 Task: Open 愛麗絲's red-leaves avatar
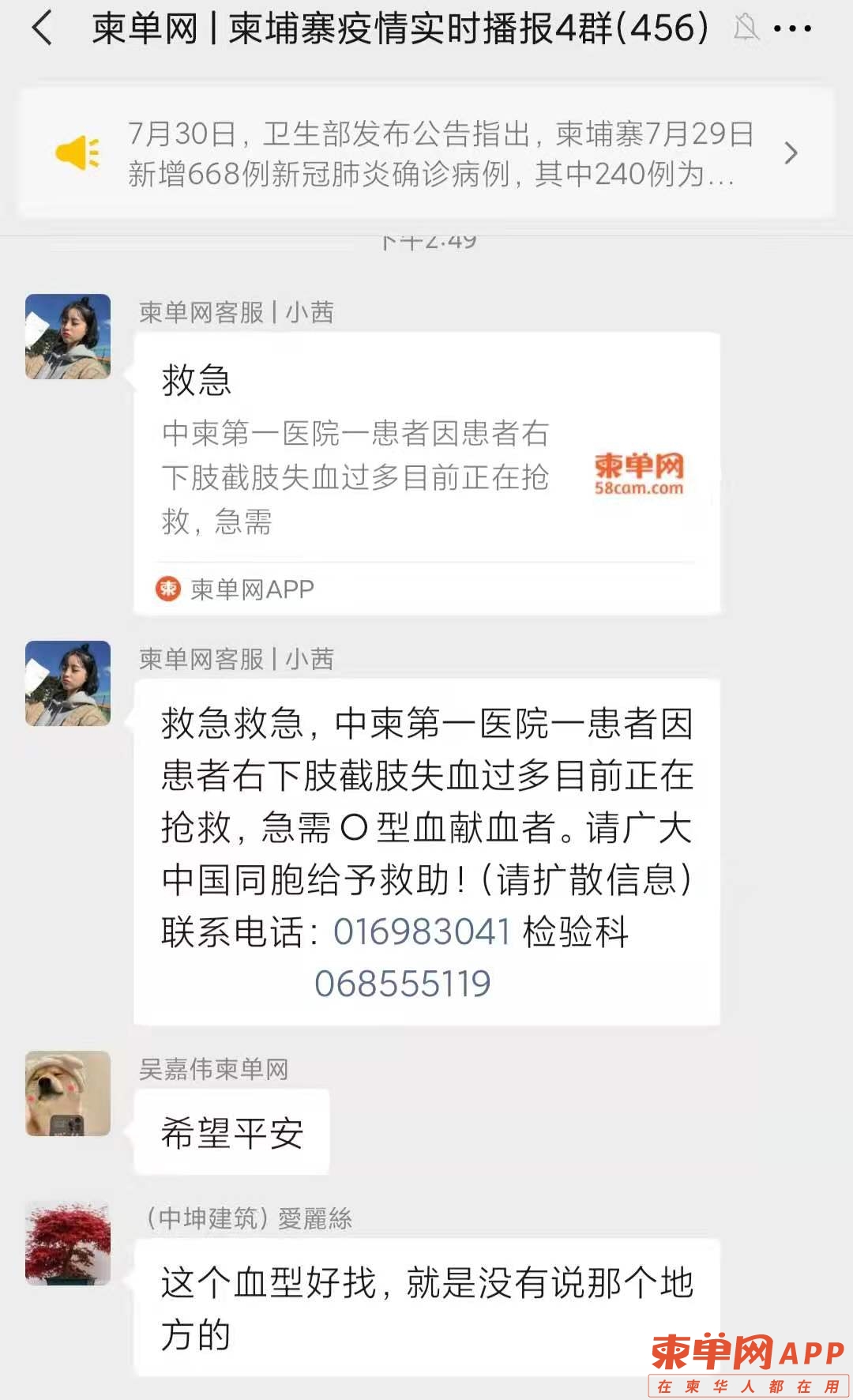pyautogui.click(x=68, y=1242)
